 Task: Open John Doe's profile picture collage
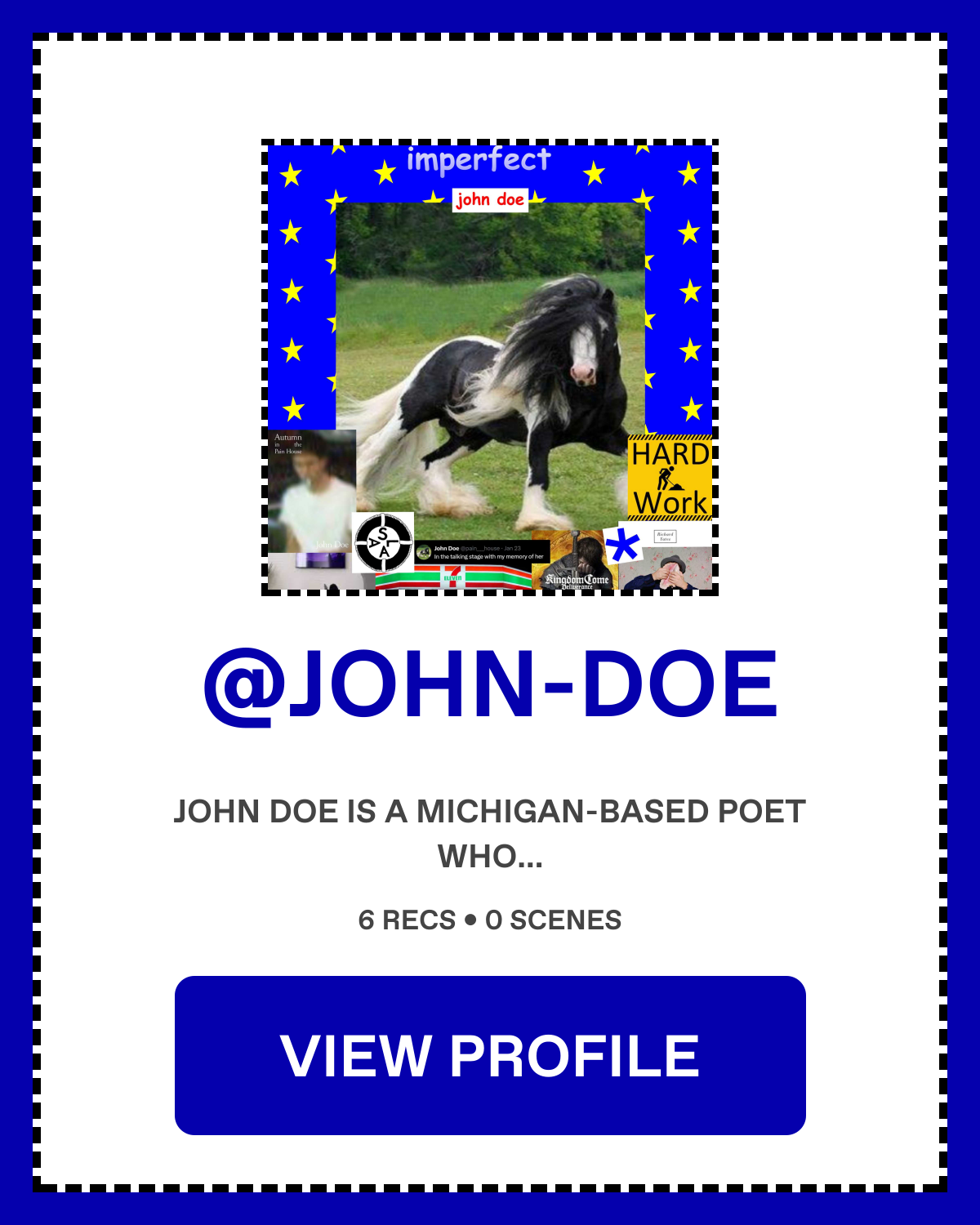pyautogui.click(x=490, y=367)
